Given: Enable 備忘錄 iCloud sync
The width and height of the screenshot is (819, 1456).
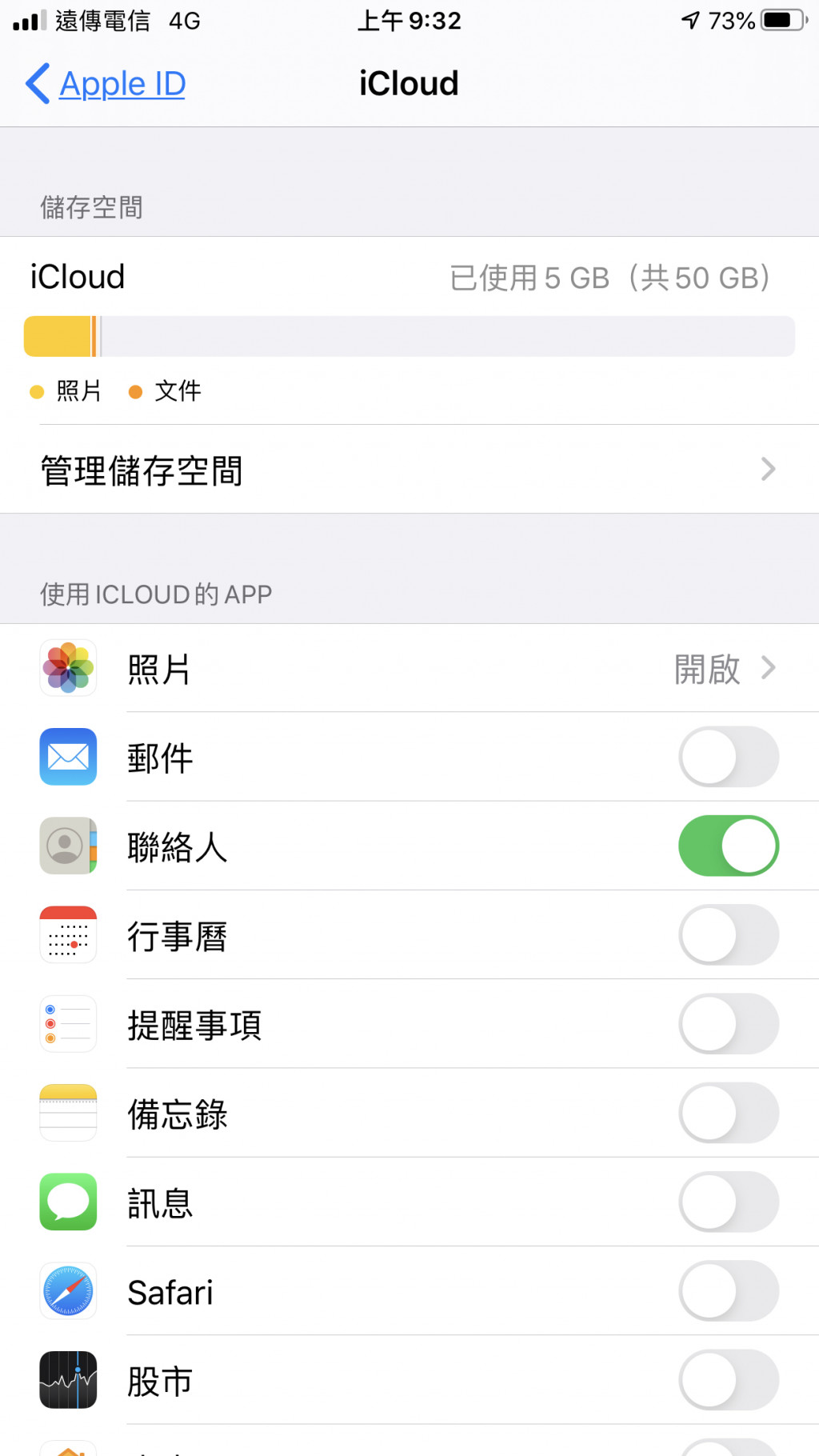Looking at the screenshot, I should [x=728, y=1113].
